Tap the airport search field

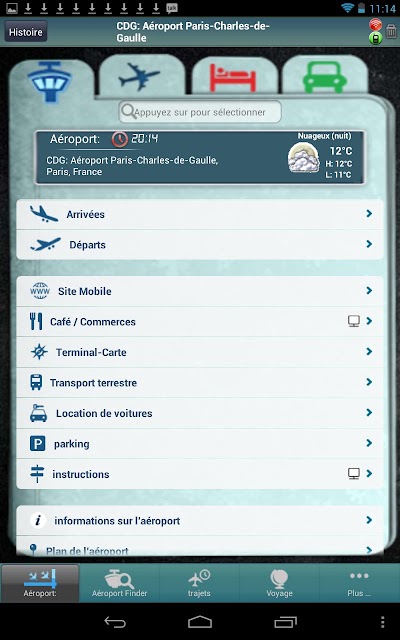[x=200, y=112]
